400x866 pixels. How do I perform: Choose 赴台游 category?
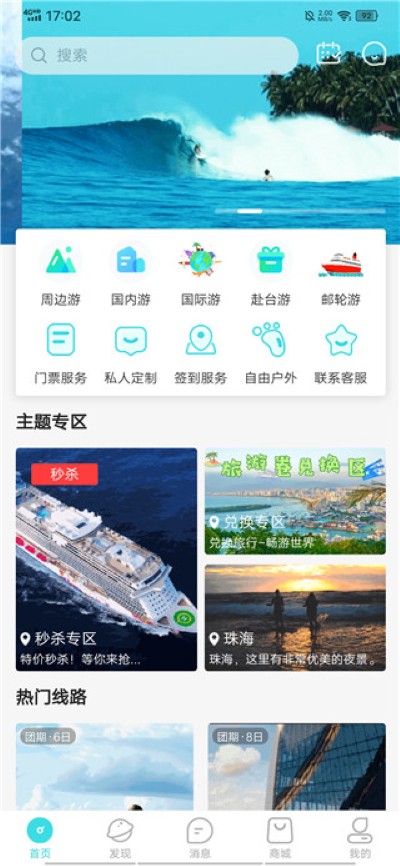tap(271, 274)
